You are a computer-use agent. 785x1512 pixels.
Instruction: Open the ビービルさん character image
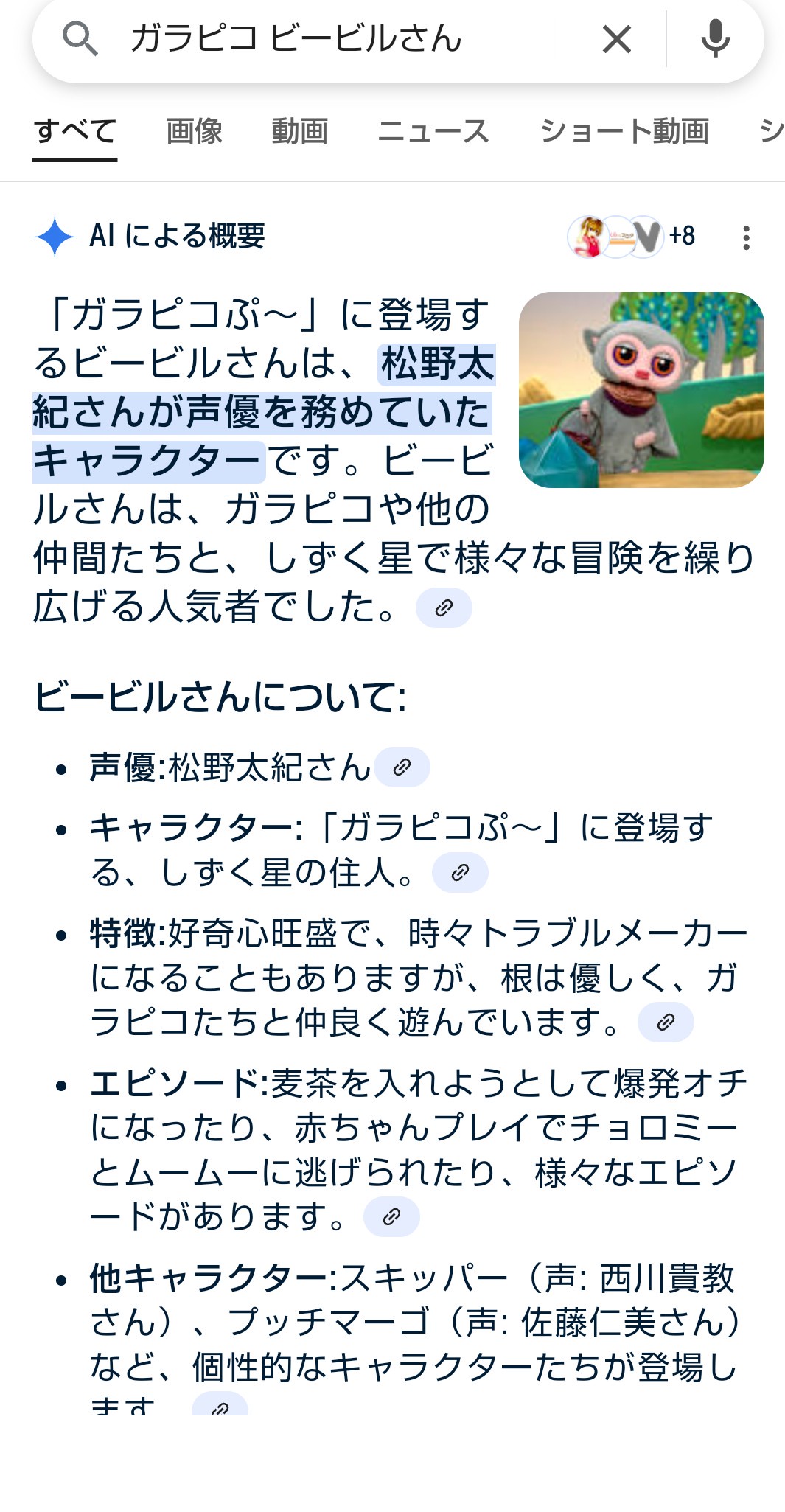[x=641, y=390]
